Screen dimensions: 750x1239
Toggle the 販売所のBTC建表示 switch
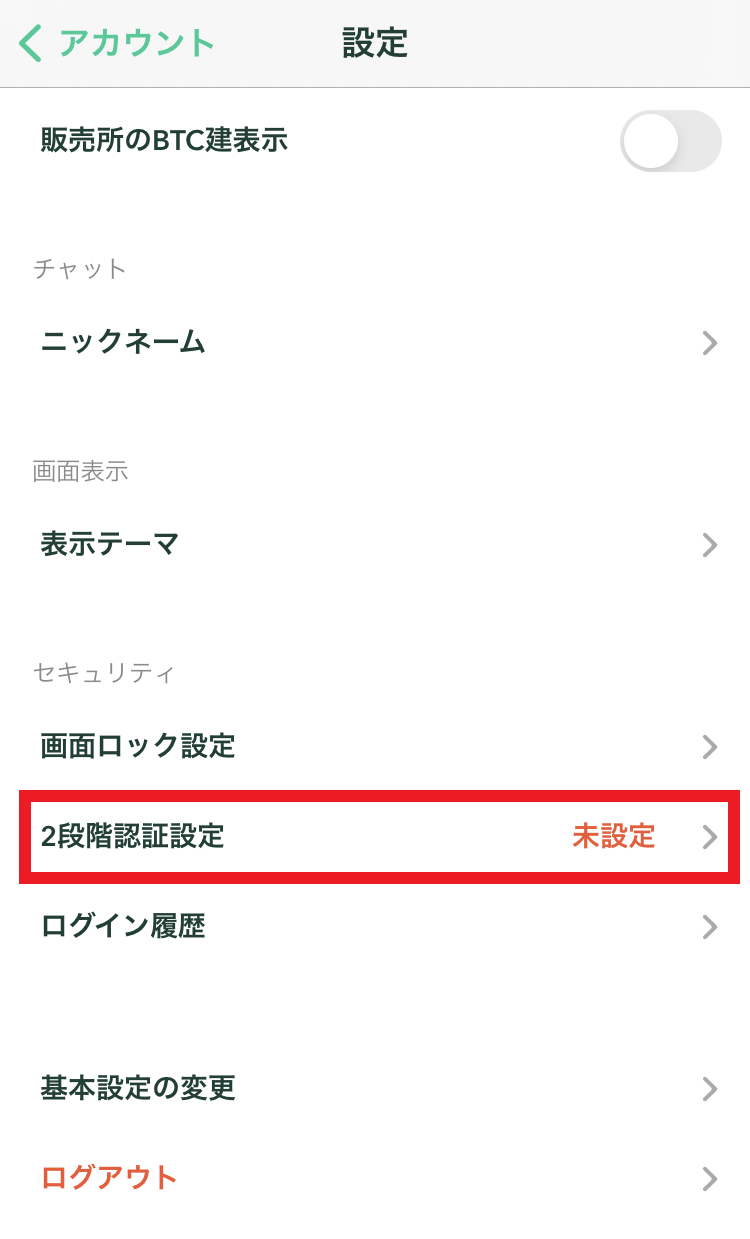click(670, 141)
